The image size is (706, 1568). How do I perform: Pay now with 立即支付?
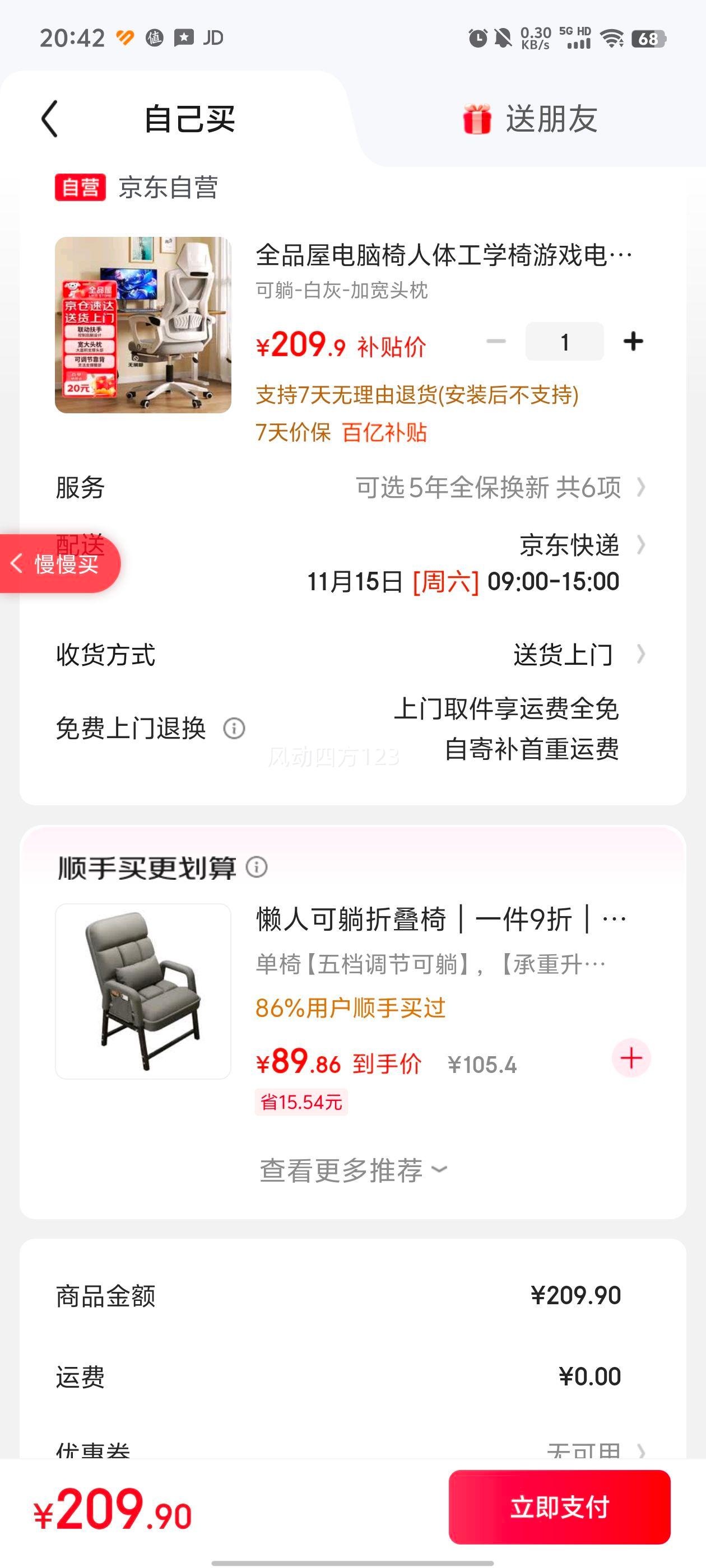(x=559, y=1507)
